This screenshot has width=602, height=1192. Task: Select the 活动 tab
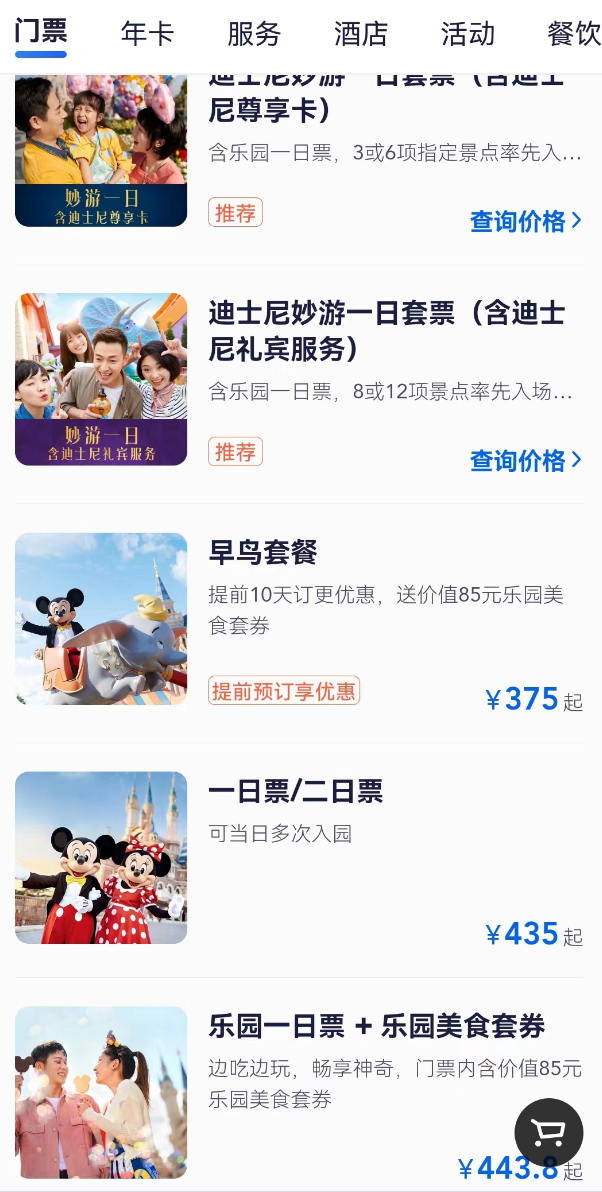point(468,33)
